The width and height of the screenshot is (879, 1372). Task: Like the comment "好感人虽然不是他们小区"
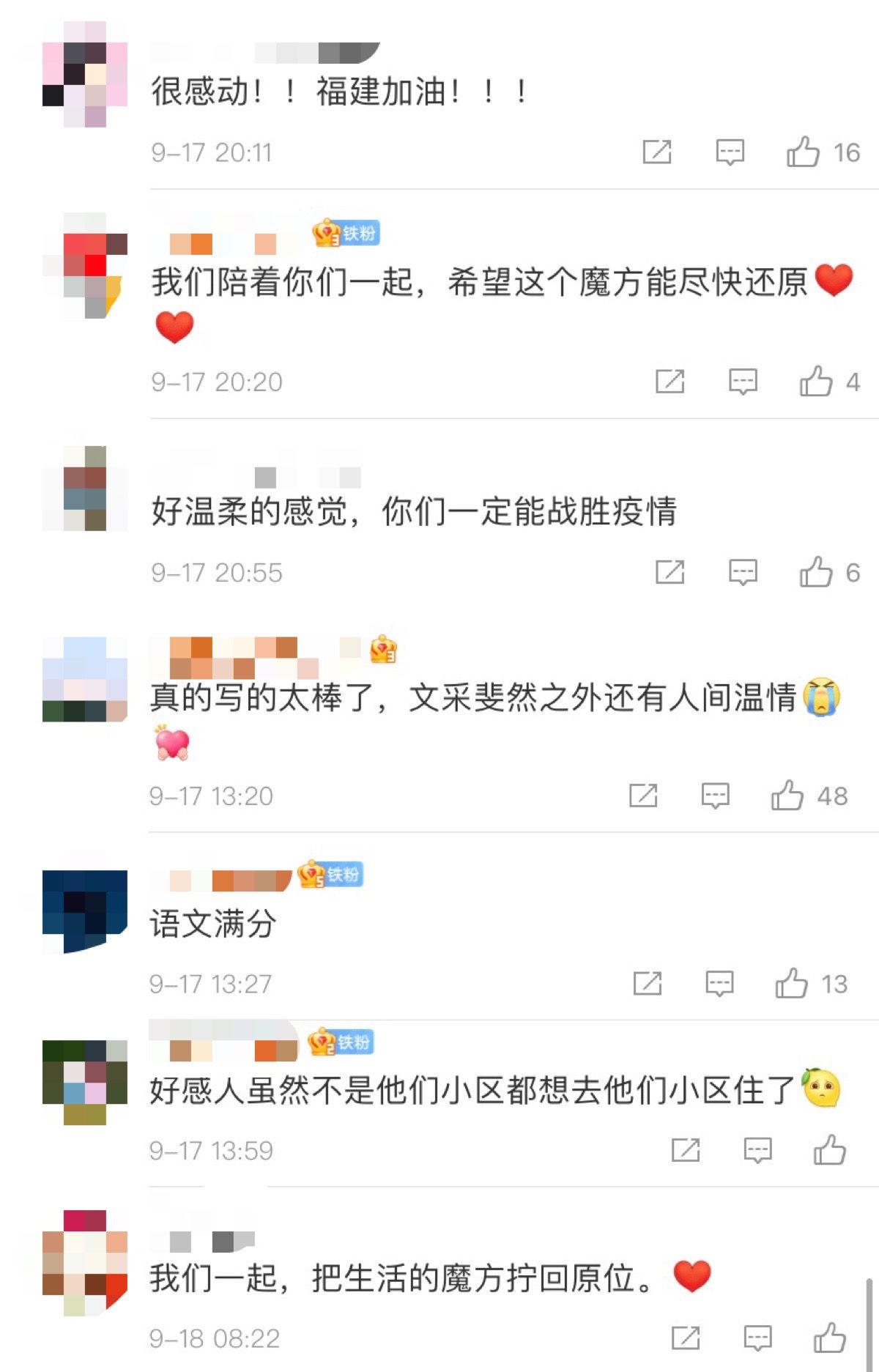tap(829, 1150)
